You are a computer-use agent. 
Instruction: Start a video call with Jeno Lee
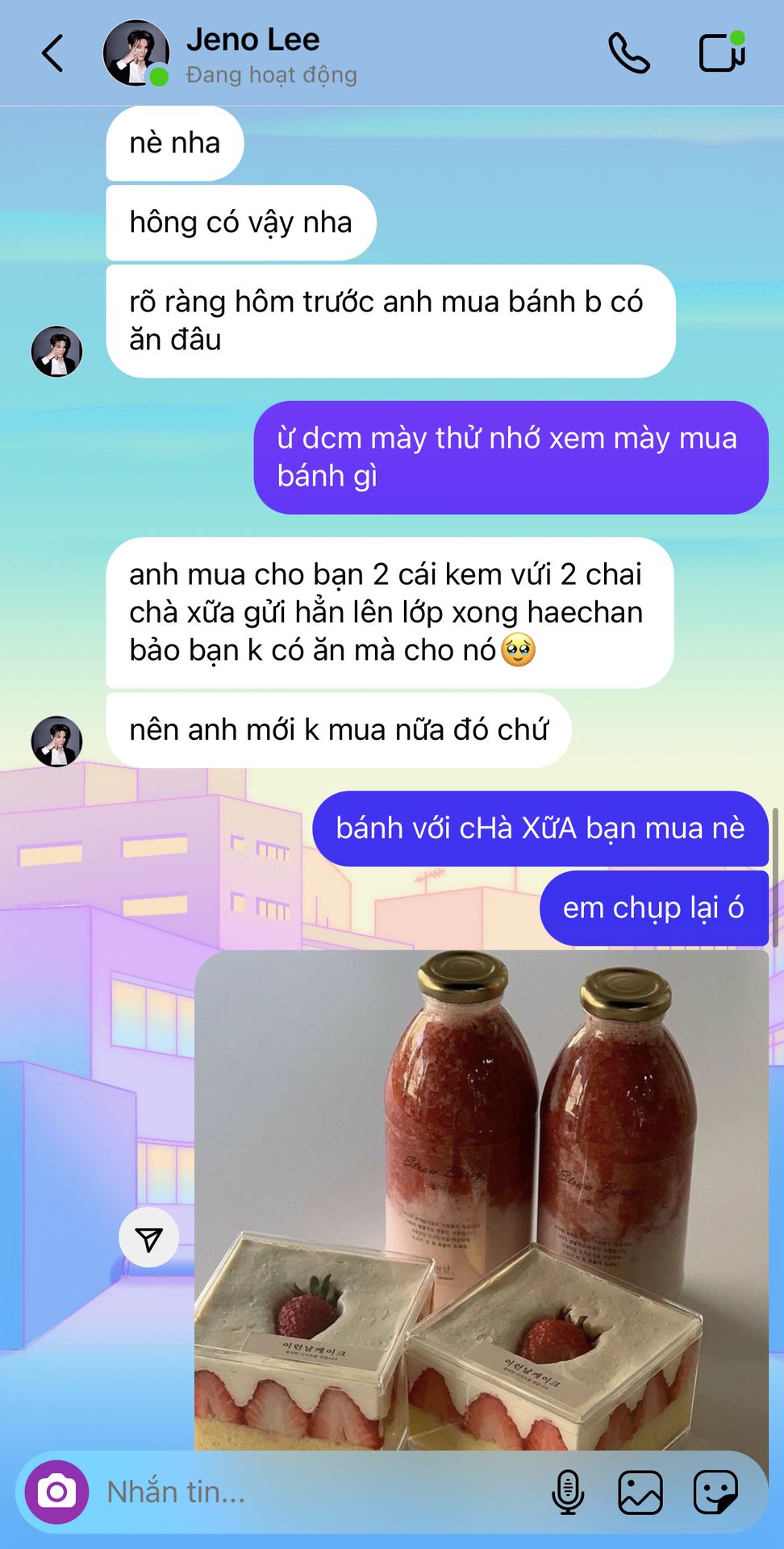point(720,54)
